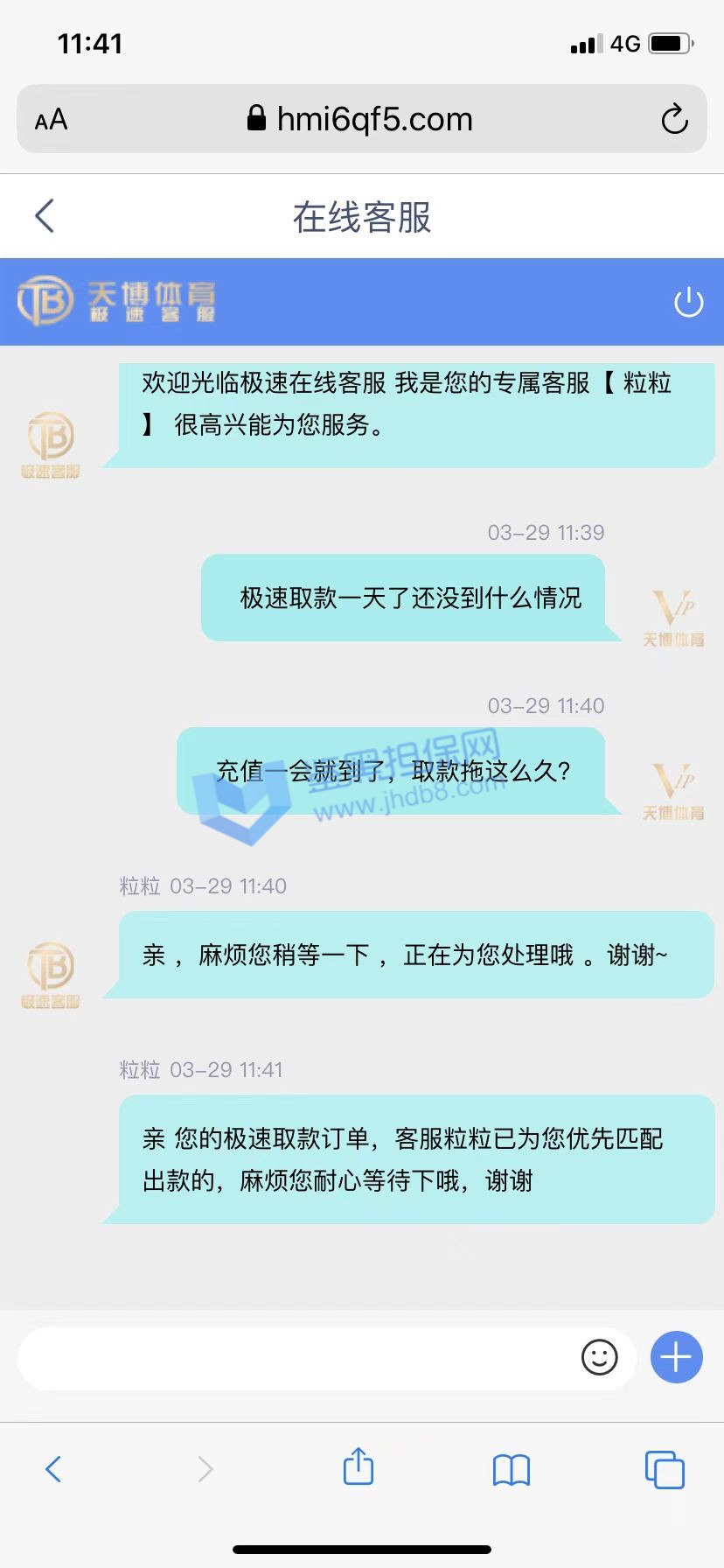Reload the page in Safari
The image size is (724, 1568).
coord(674,120)
